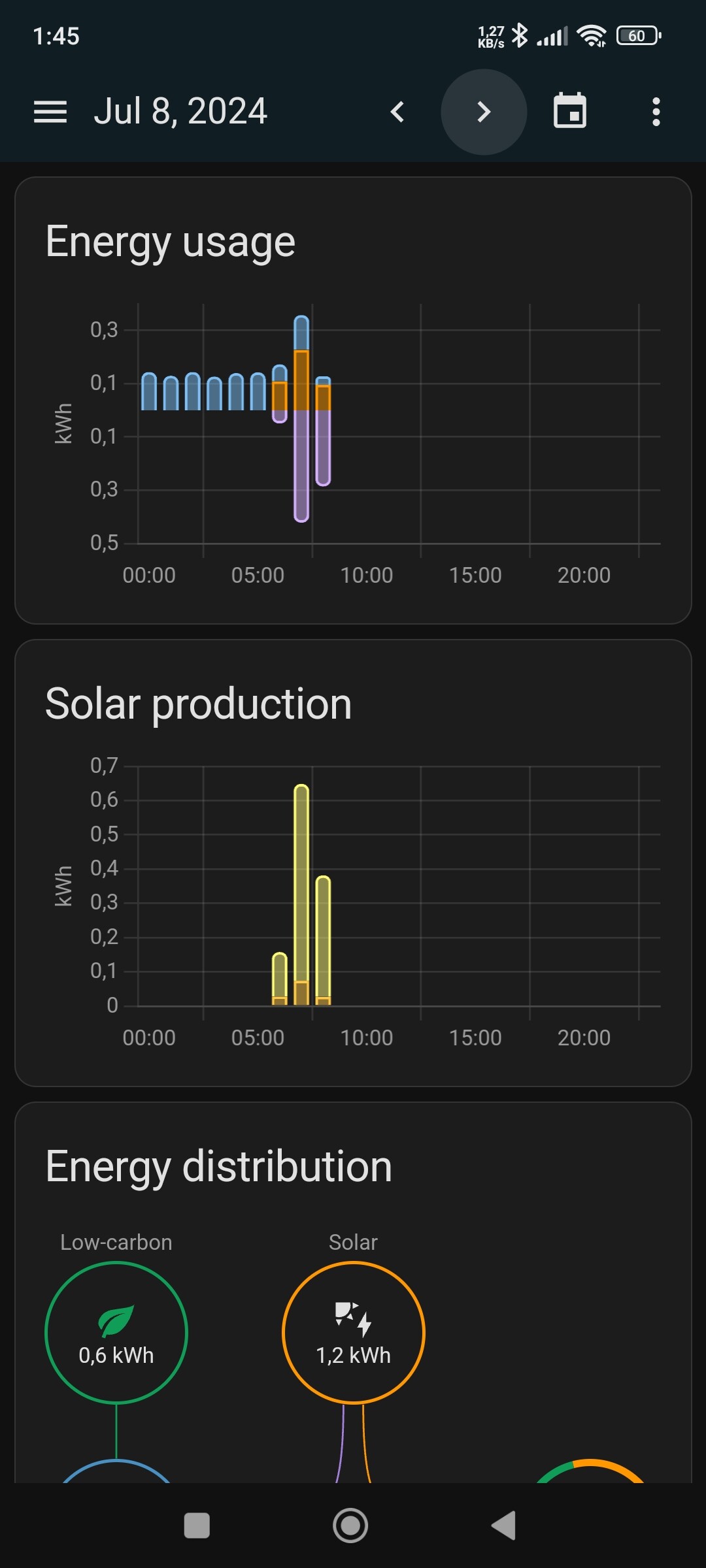The height and width of the screenshot is (1568, 706).
Task: Open the hamburger navigation menu
Action: [x=50, y=112]
